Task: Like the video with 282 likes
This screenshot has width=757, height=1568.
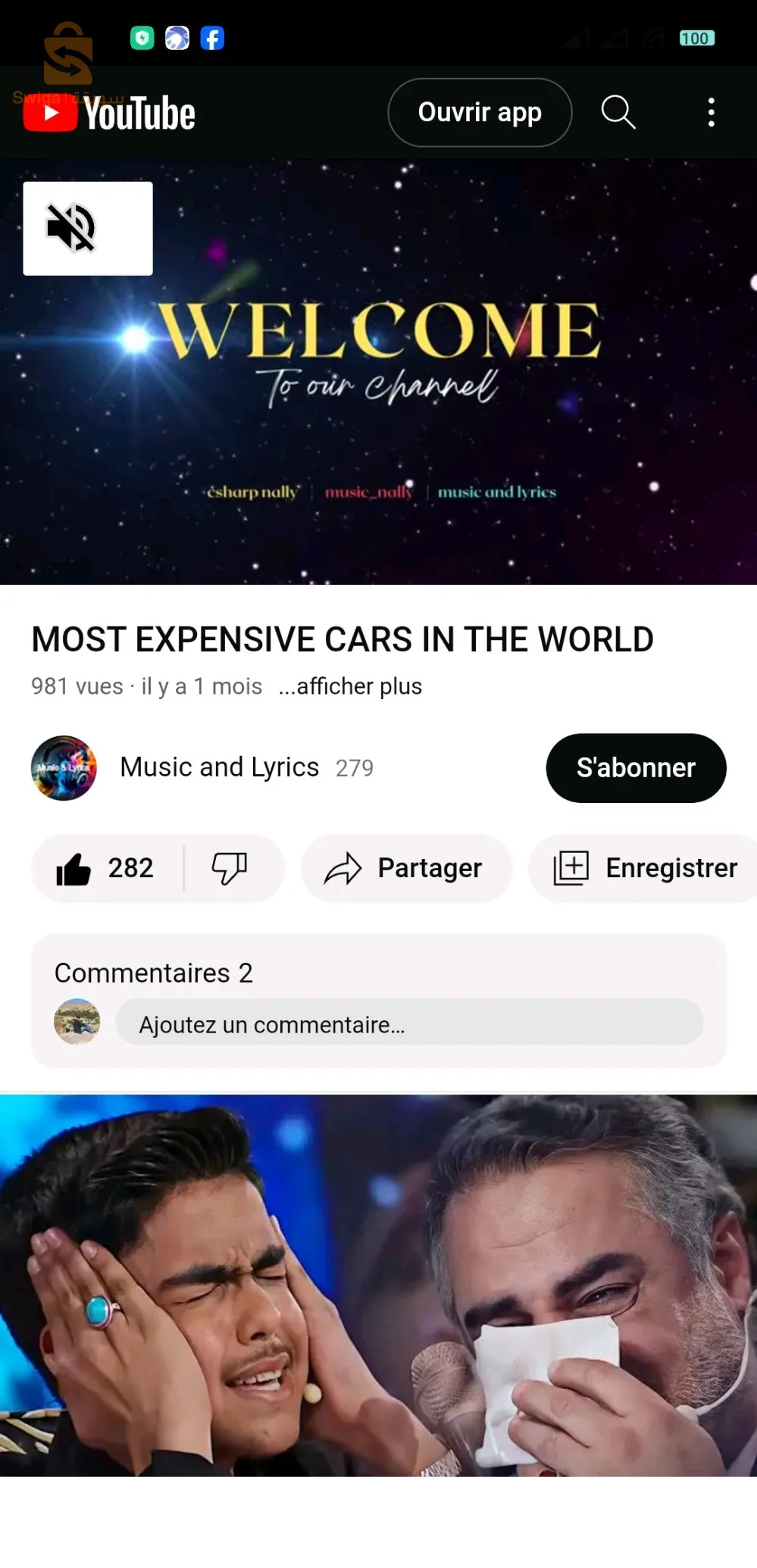Action: (x=106, y=868)
